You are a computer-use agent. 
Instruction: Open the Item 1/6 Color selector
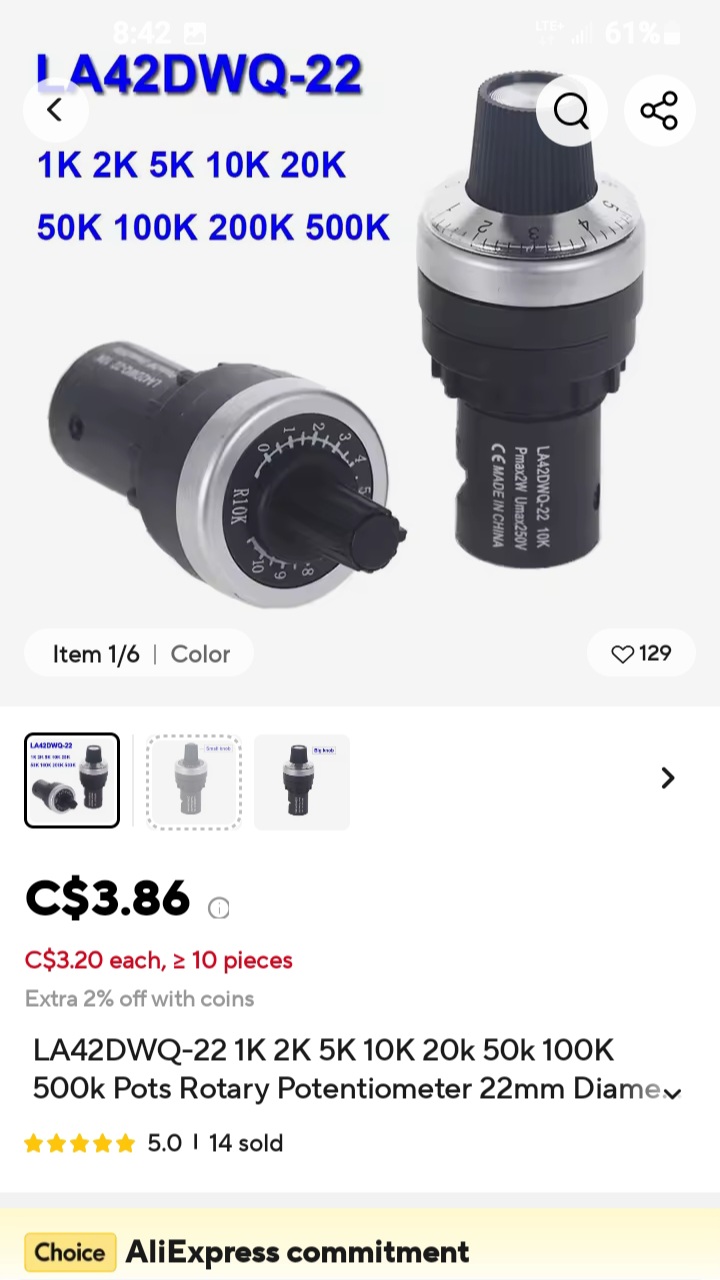140,654
